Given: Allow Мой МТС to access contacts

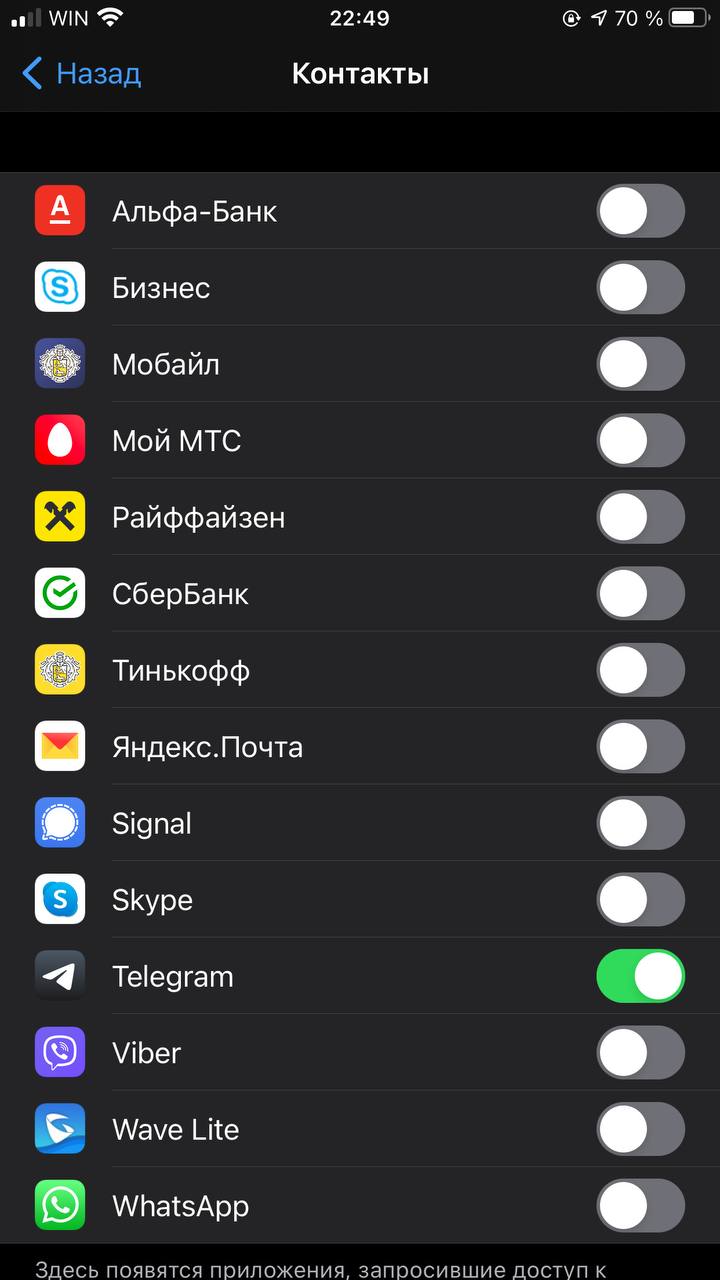Looking at the screenshot, I should click(641, 441).
